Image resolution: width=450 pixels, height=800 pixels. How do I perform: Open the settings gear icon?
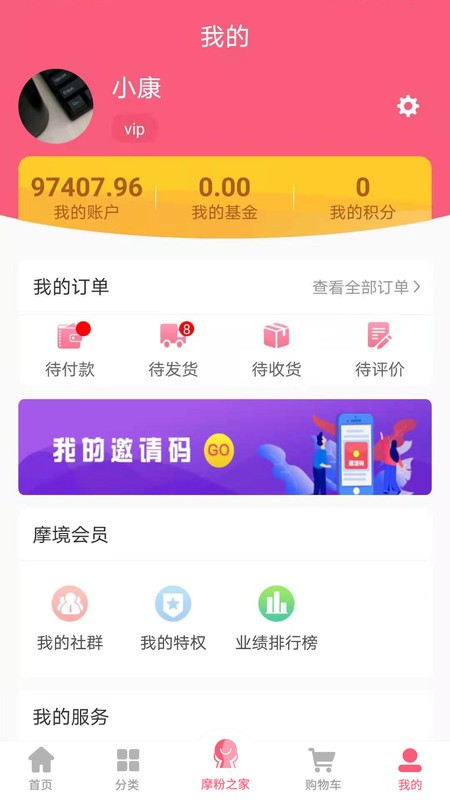(408, 107)
